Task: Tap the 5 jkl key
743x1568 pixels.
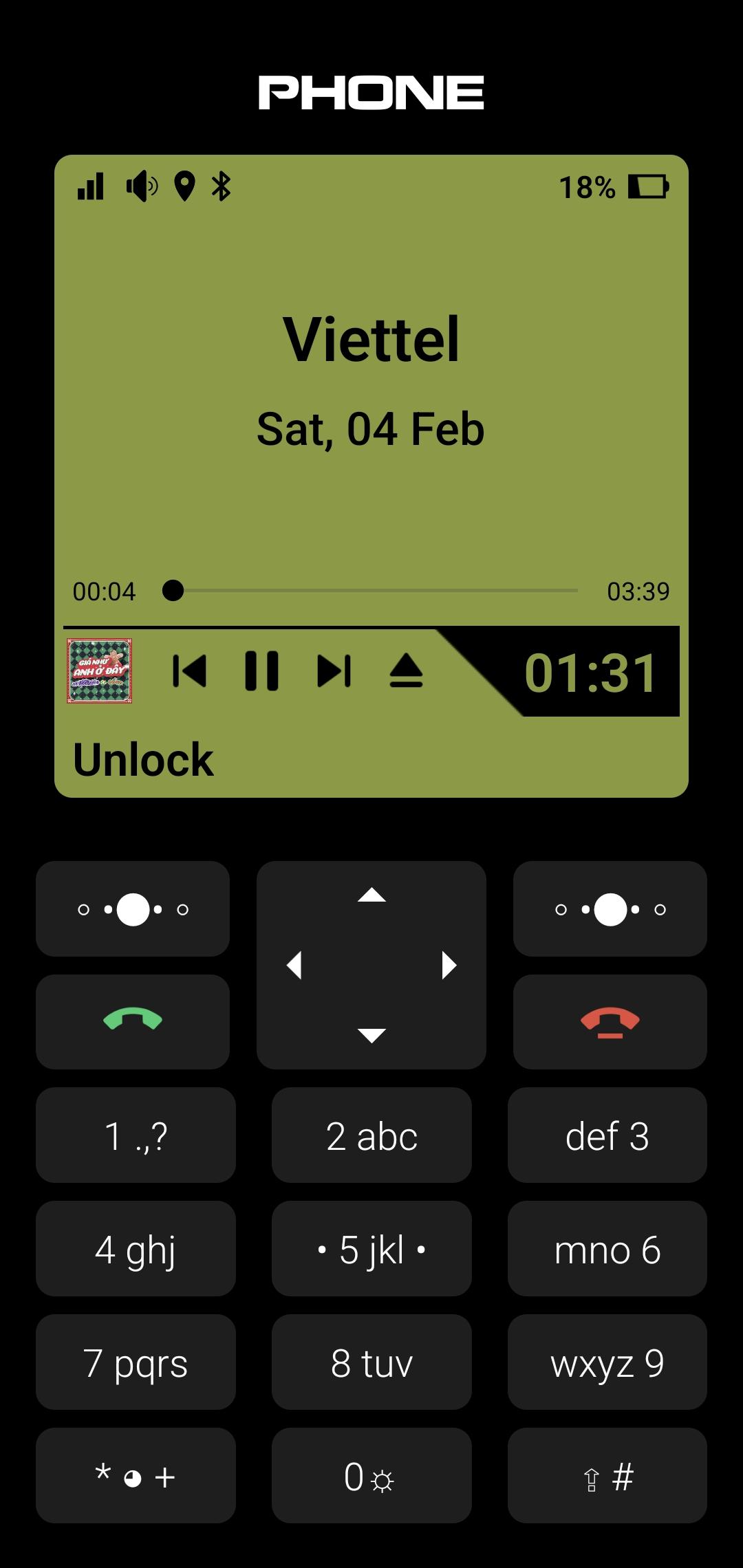Action: 371,1249
